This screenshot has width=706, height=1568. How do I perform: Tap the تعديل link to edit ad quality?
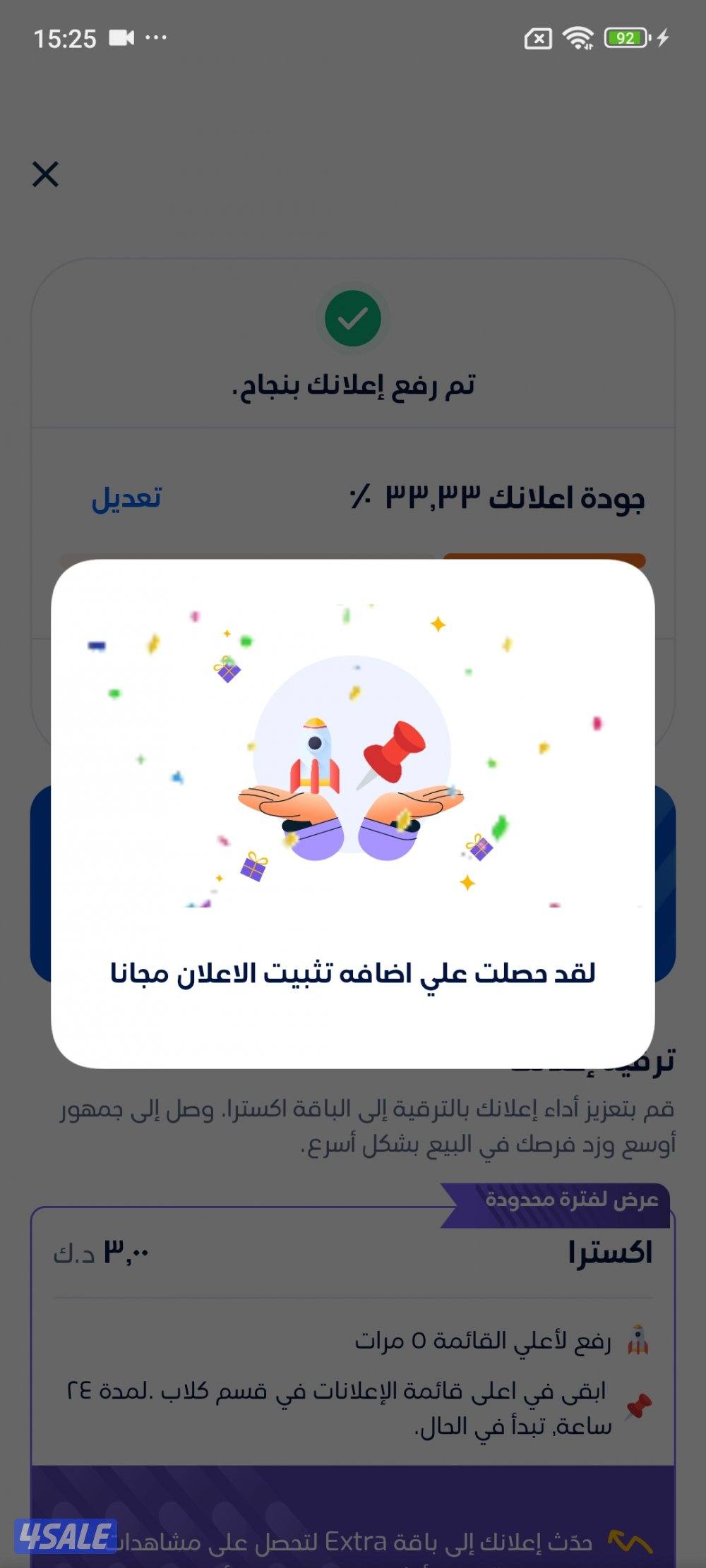click(126, 497)
